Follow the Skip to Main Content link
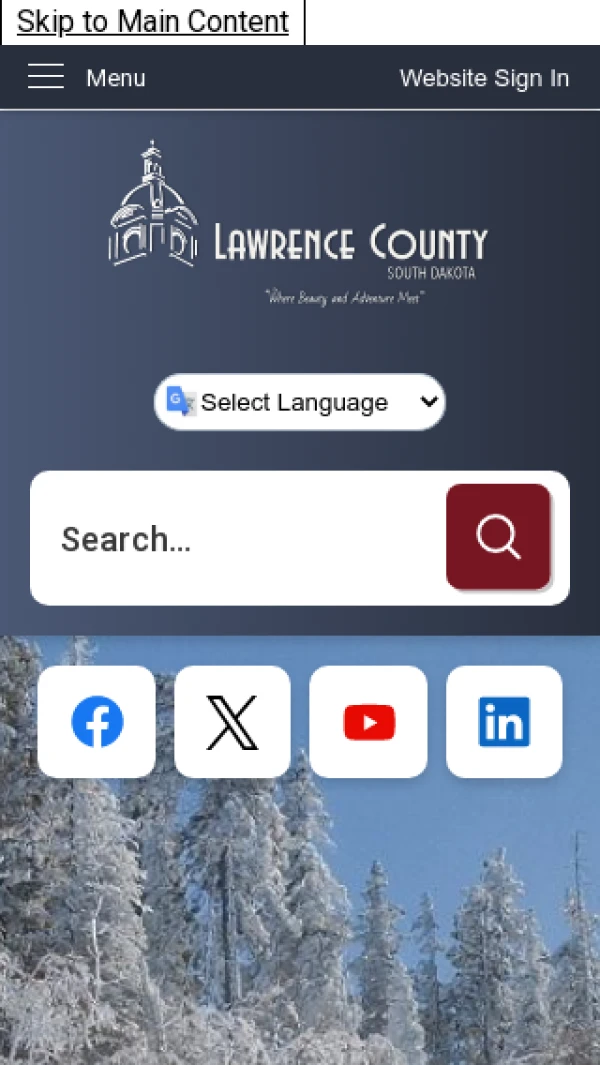Image resolution: width=600 pixels, height=1065 pixels. coord(153,21)
